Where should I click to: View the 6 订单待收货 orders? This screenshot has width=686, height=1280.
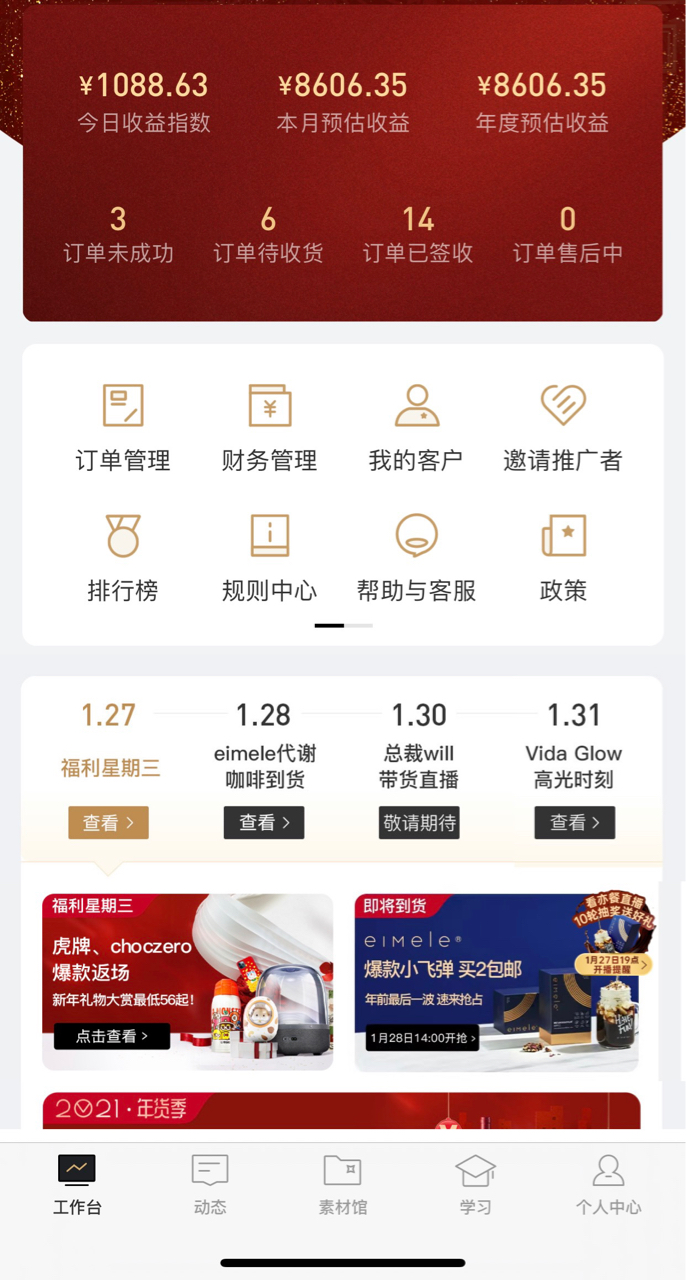pyautogui.click(x=268, y=235)
